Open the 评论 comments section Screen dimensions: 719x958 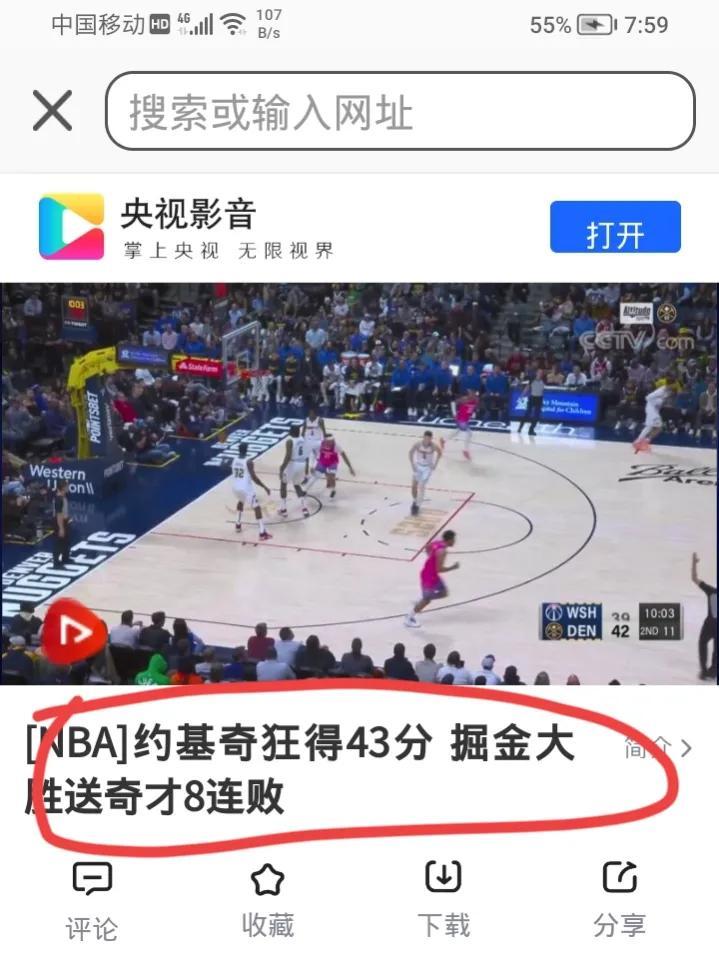[92, 899]
